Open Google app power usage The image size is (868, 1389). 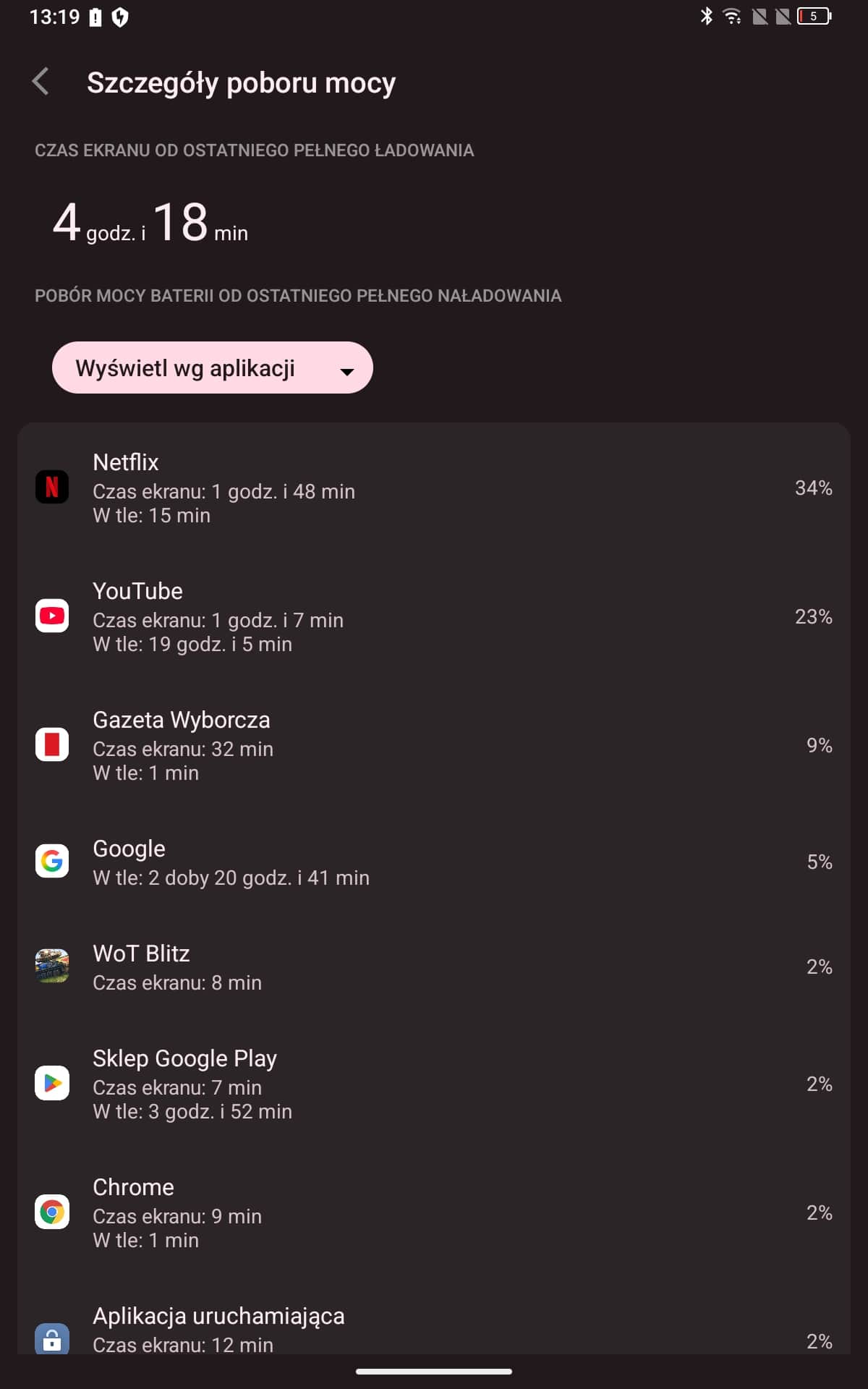pyautogui.click(x=434, y=862)
